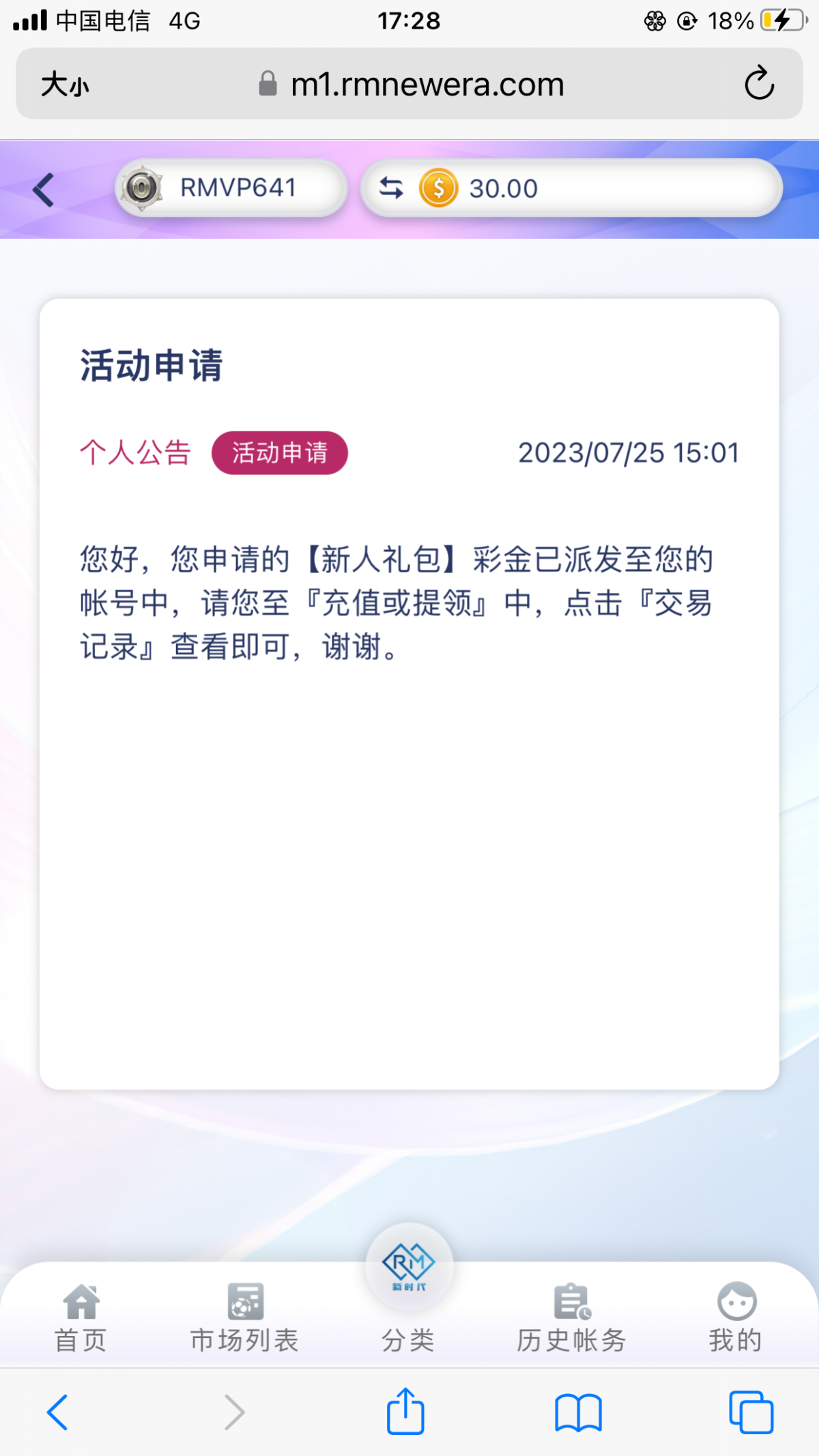
Task: Share the page via Safari share icon
Action: pyautogui.click(x=406, y=1411)
